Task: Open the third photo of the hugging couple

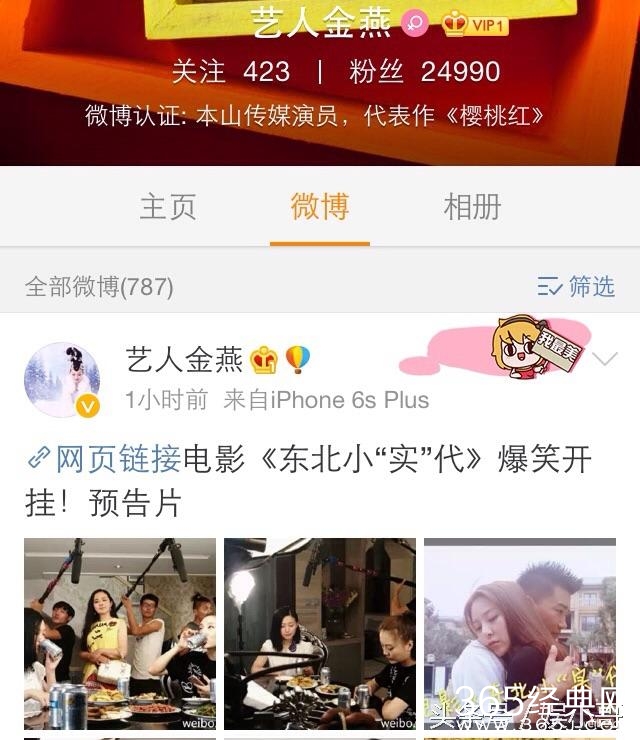Action: (520, 634)
